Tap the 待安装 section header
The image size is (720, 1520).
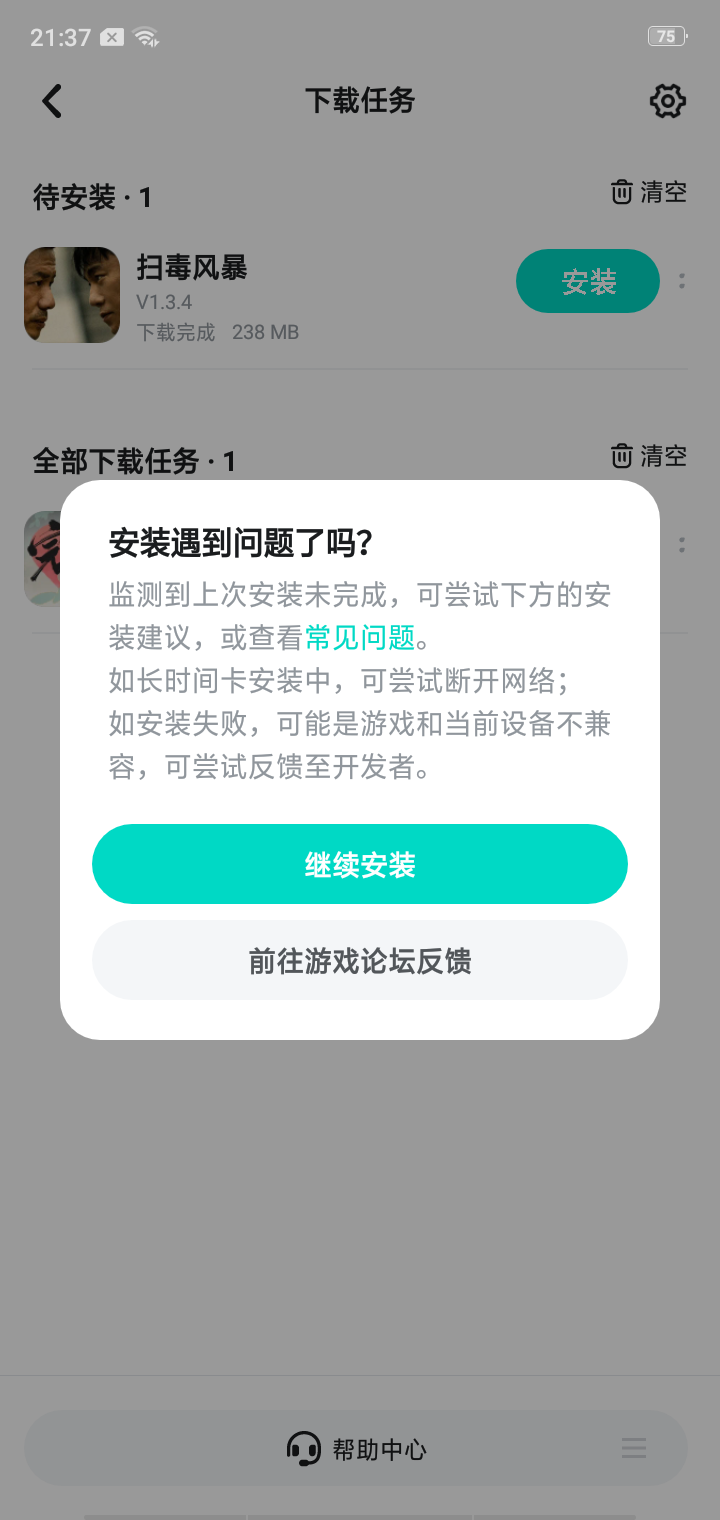pos(90,196)
